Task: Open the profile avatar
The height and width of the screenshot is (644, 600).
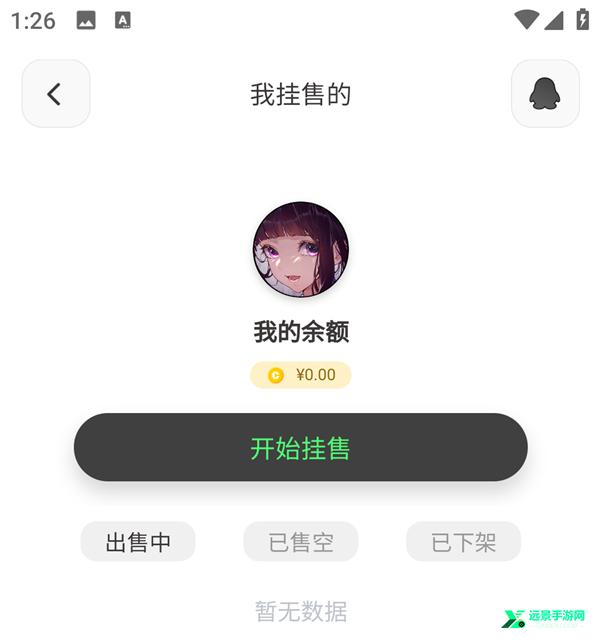Action: coord(301,250)
